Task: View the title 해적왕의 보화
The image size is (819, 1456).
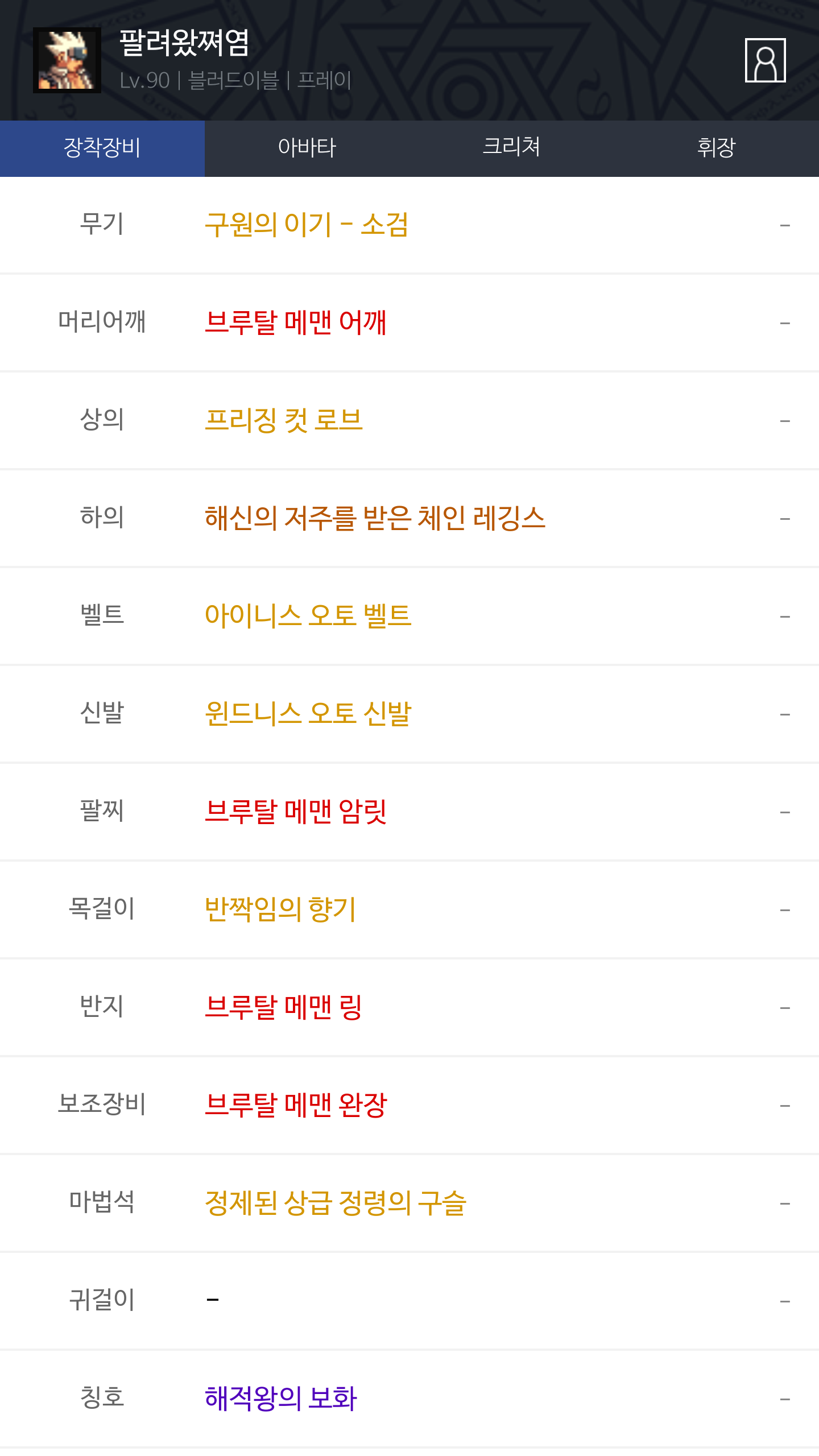Action: coord(280,1399)
